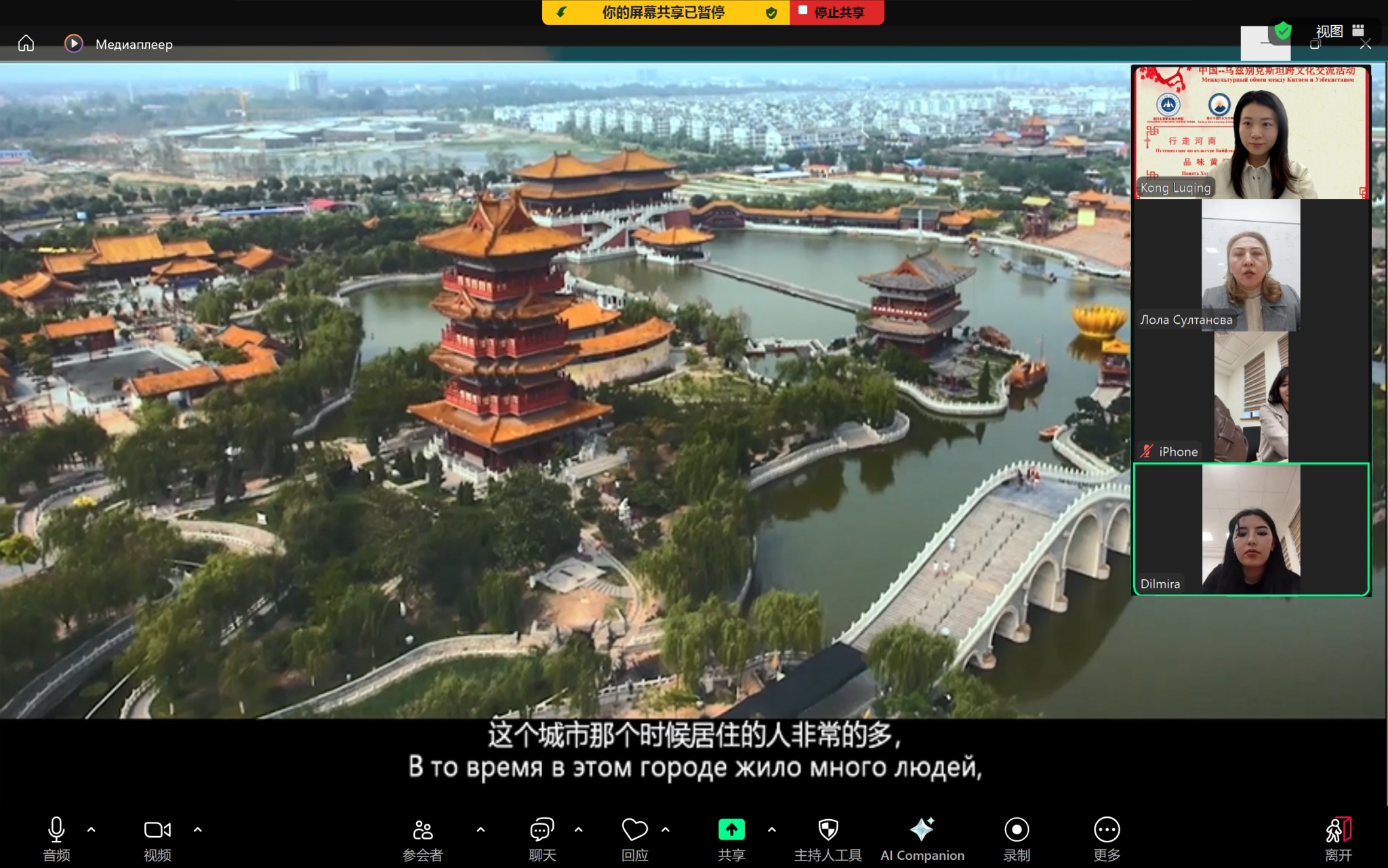Go to the media player home icon
1388x868 pixels.
(26, 44)
